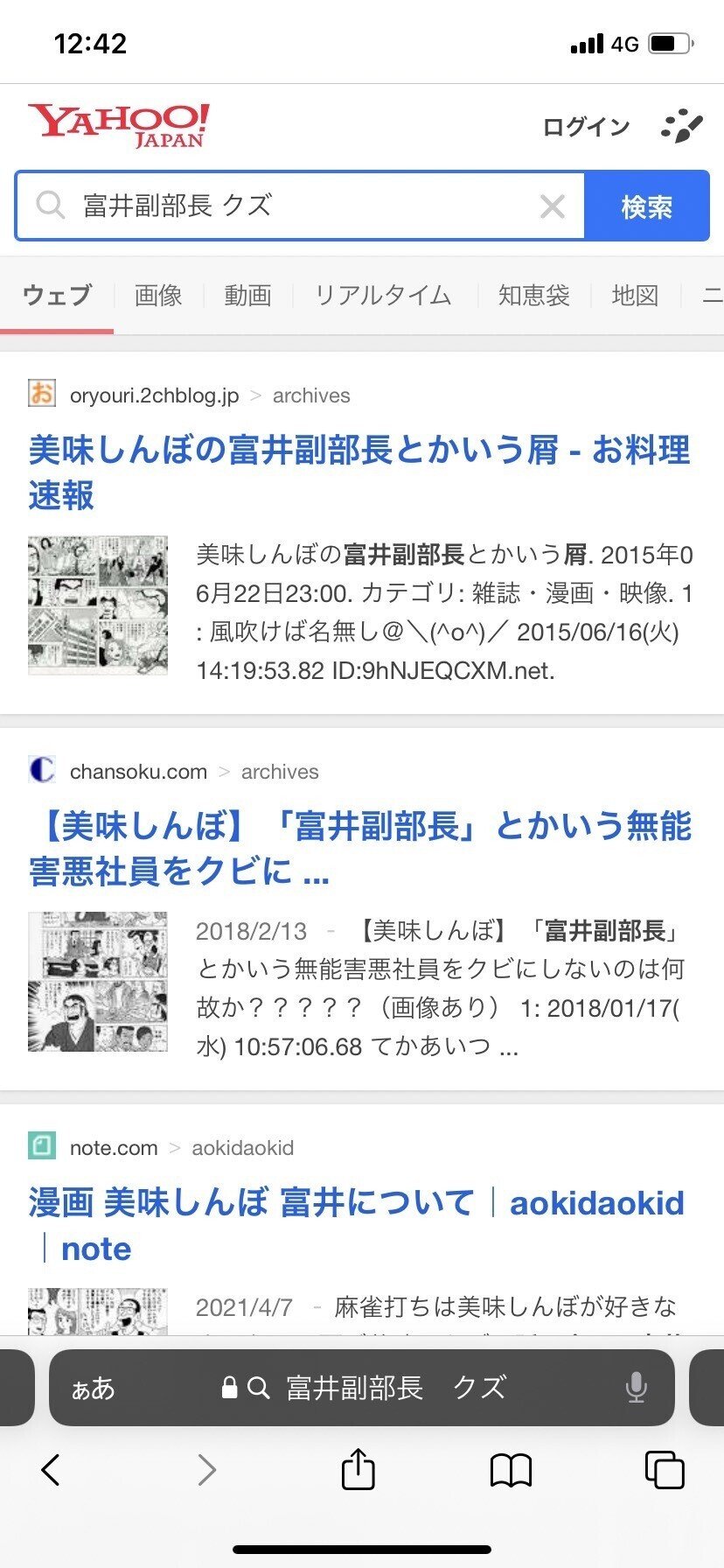Image resolution: width=724 pixels, height=1568 pixels.
Task: Open the chansoku.com 無能害悪社員 result
Action: click(359, 849)
